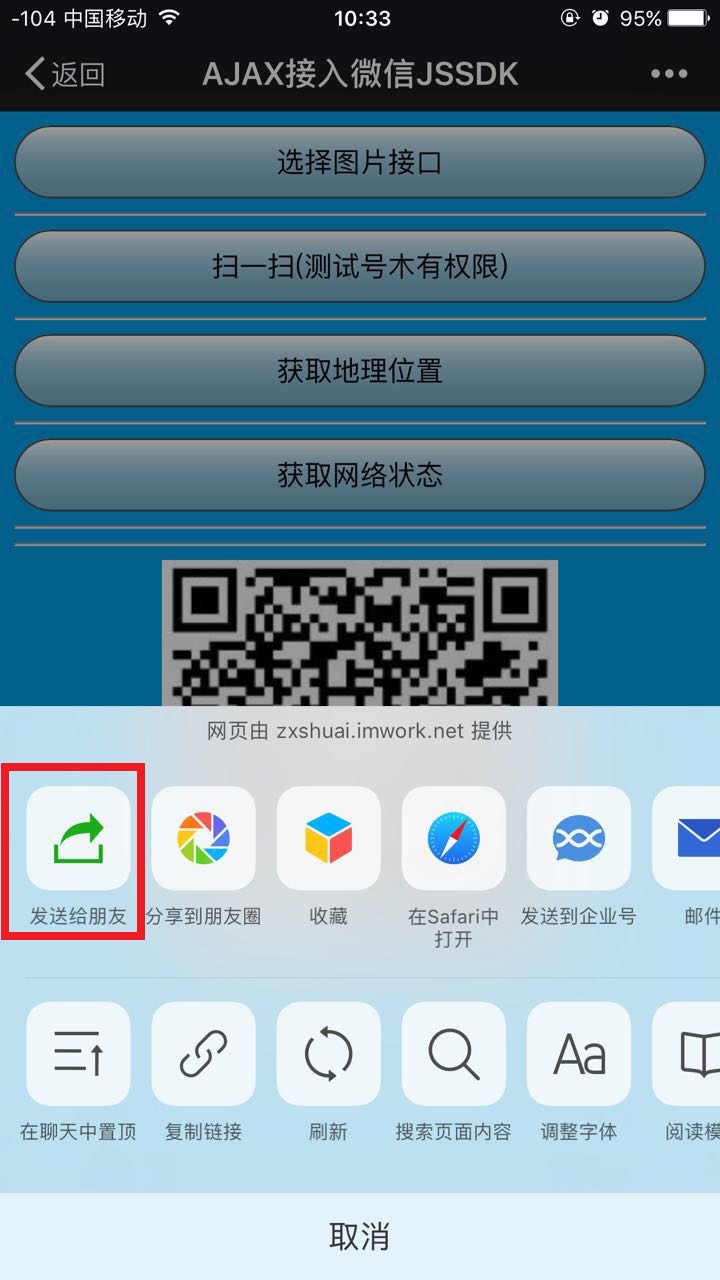Tap 取消 to dismiss the share sheet
720x1280 pixels.
tap(360, 1236)
